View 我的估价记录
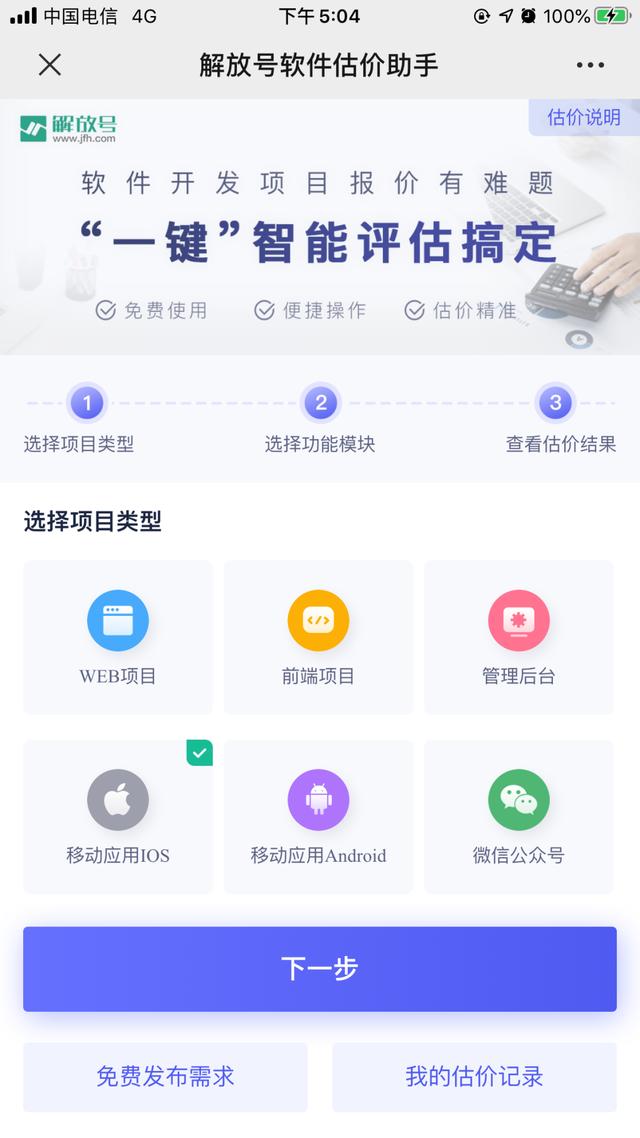The height and width of the screenshot is (1138, 640). click(x=474, y=1076)
